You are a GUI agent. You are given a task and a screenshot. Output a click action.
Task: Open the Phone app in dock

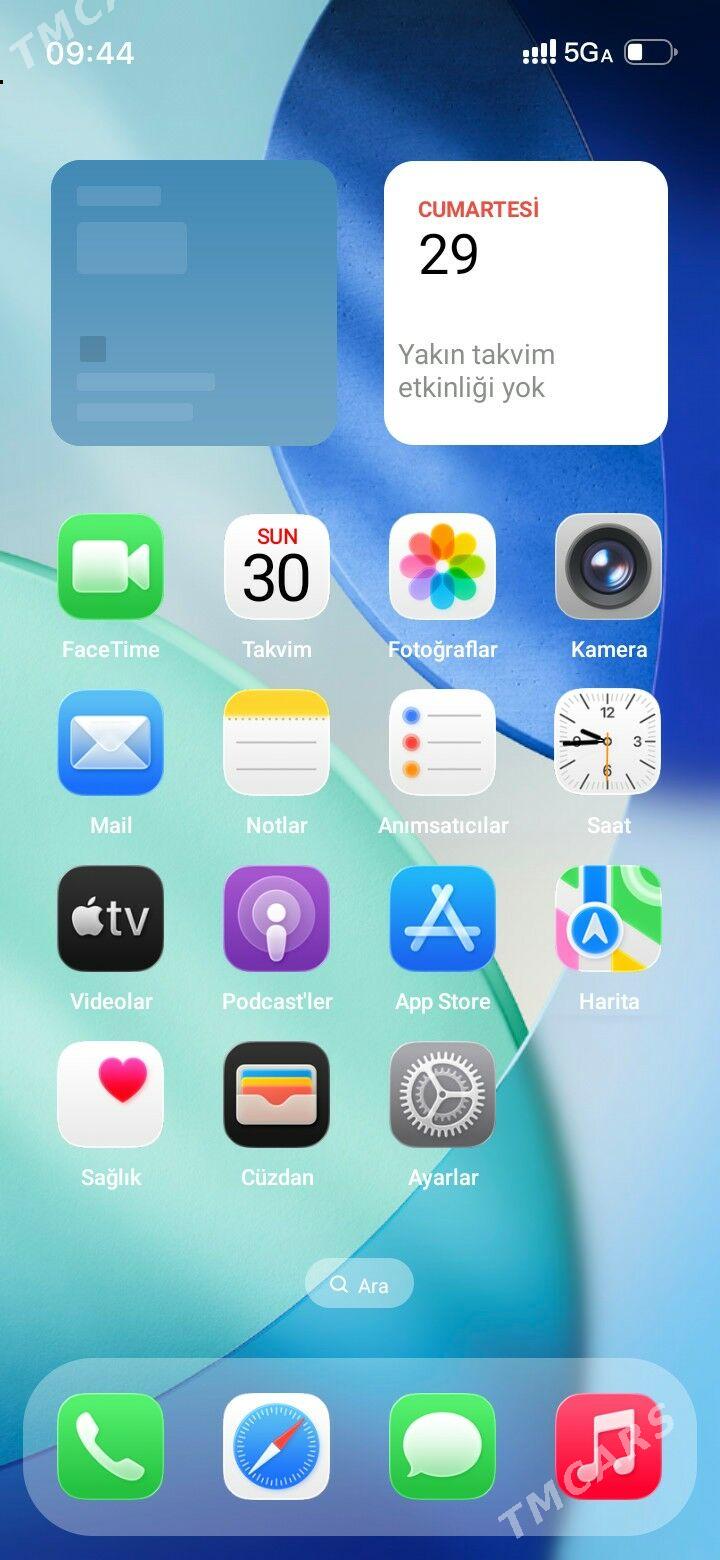pyautogui.click(x=110, y=1446)
